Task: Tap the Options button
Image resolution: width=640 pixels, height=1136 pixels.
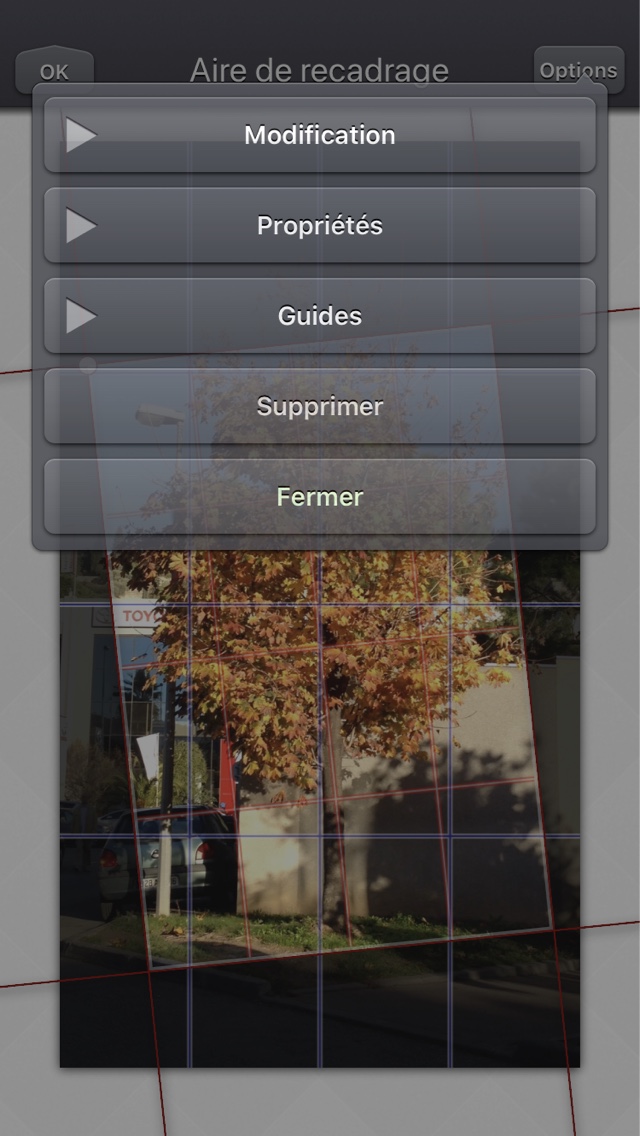Action: coord(577,69)
